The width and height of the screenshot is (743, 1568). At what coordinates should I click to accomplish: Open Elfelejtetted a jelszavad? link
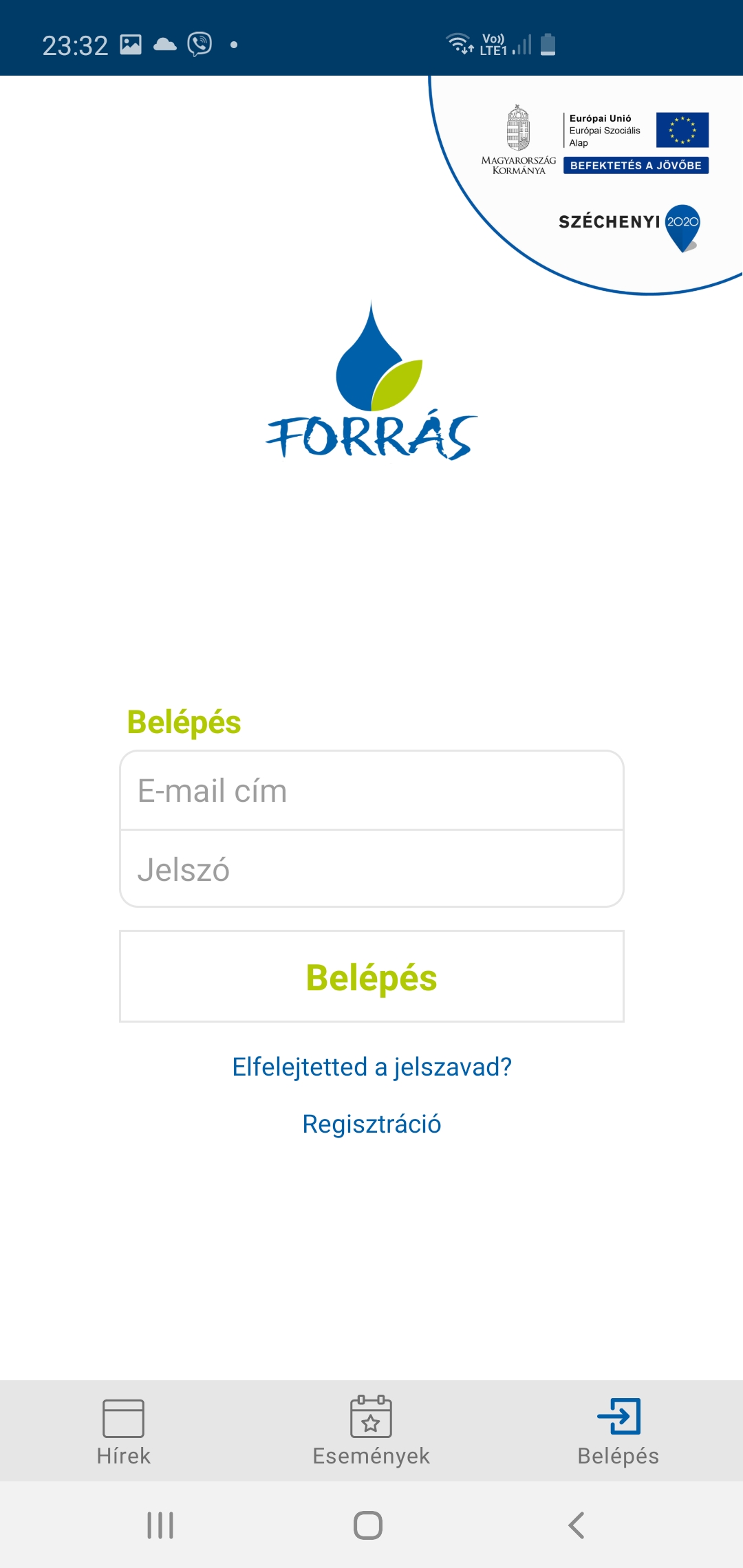pos(371,1067)
